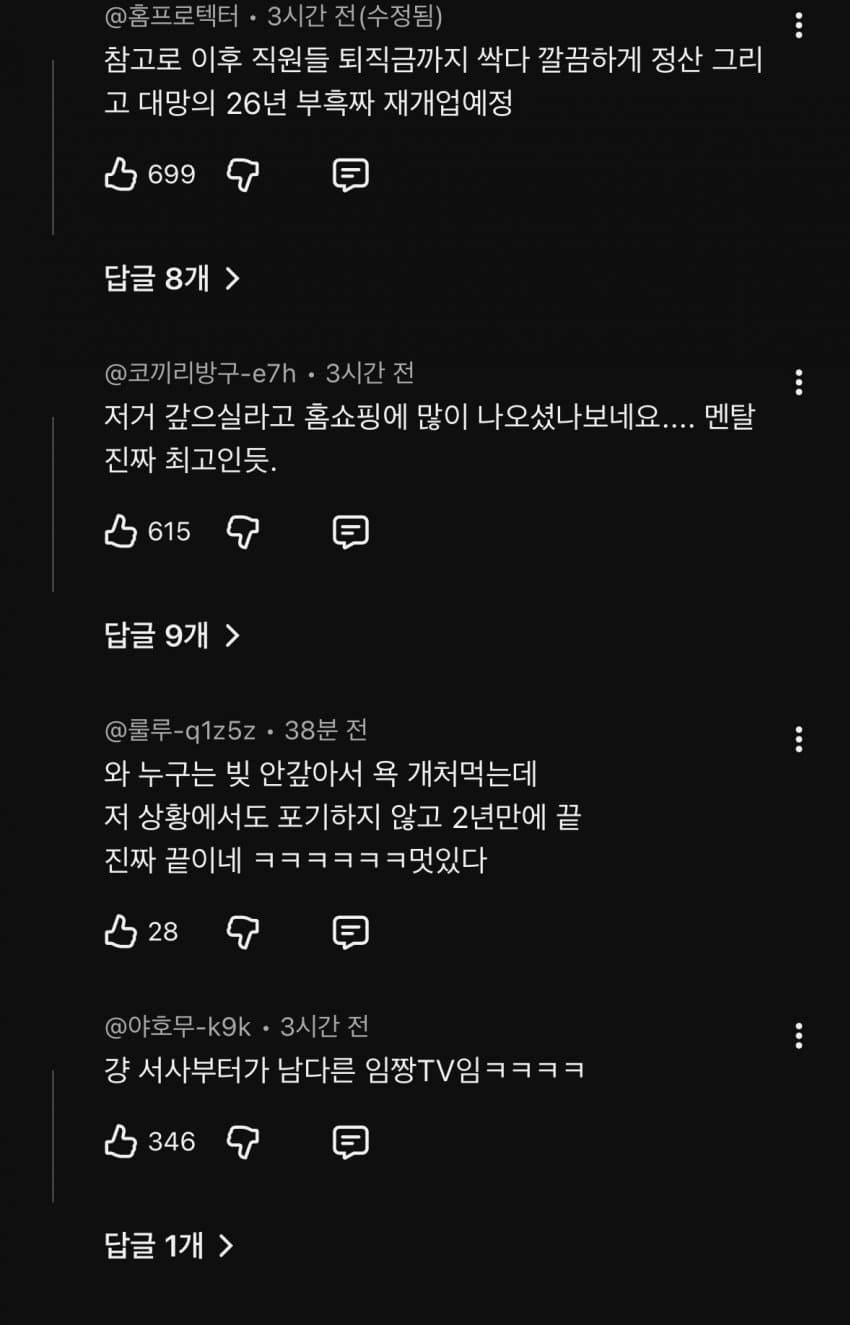Image resolution: width=850 pixels, height=1325 pixels.
Task: Reply to the comment by @야호무-k9k
Action: (x=350, y=1141)
